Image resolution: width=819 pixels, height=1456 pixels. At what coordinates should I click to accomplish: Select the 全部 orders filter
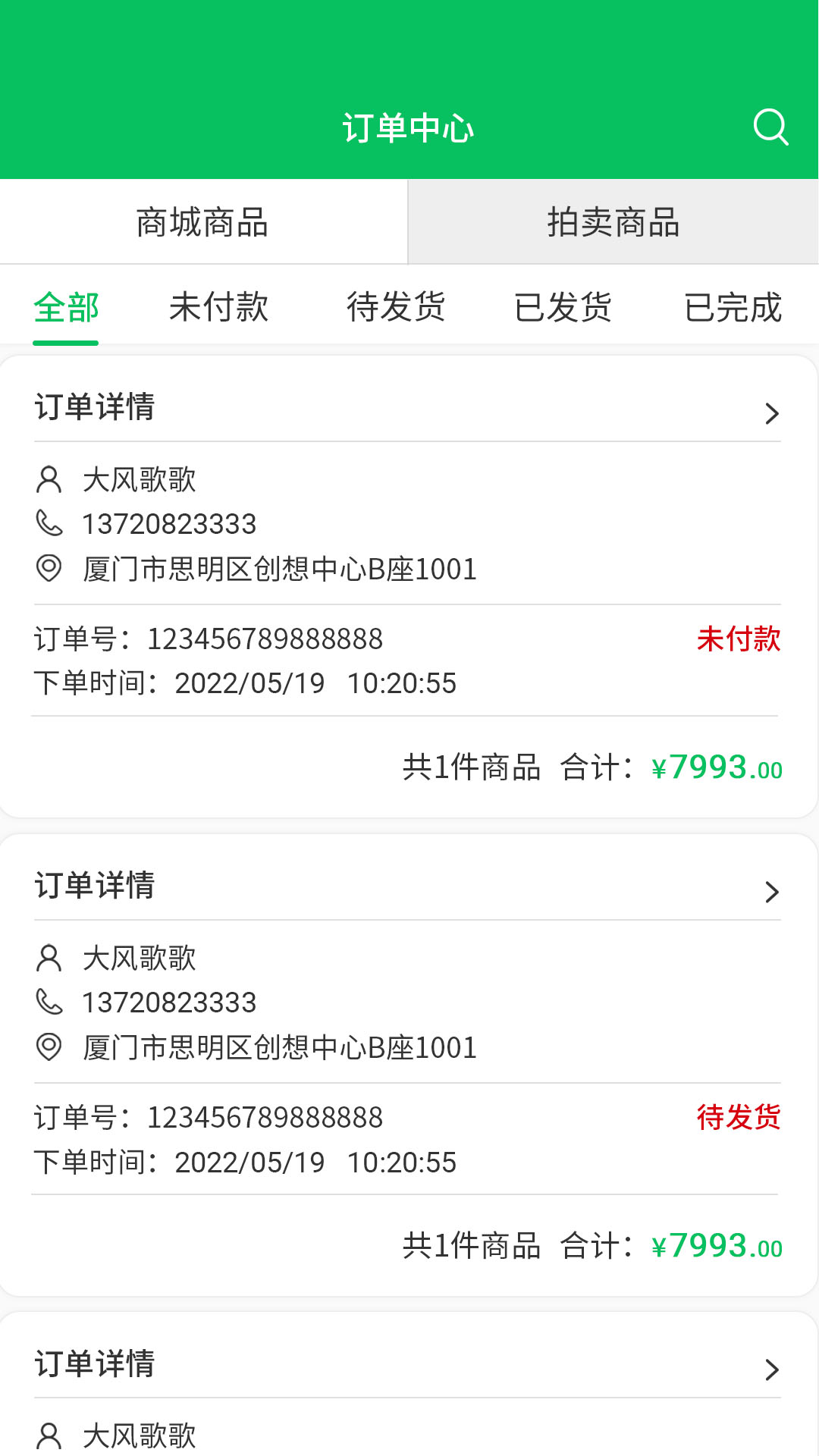[66, 308]
